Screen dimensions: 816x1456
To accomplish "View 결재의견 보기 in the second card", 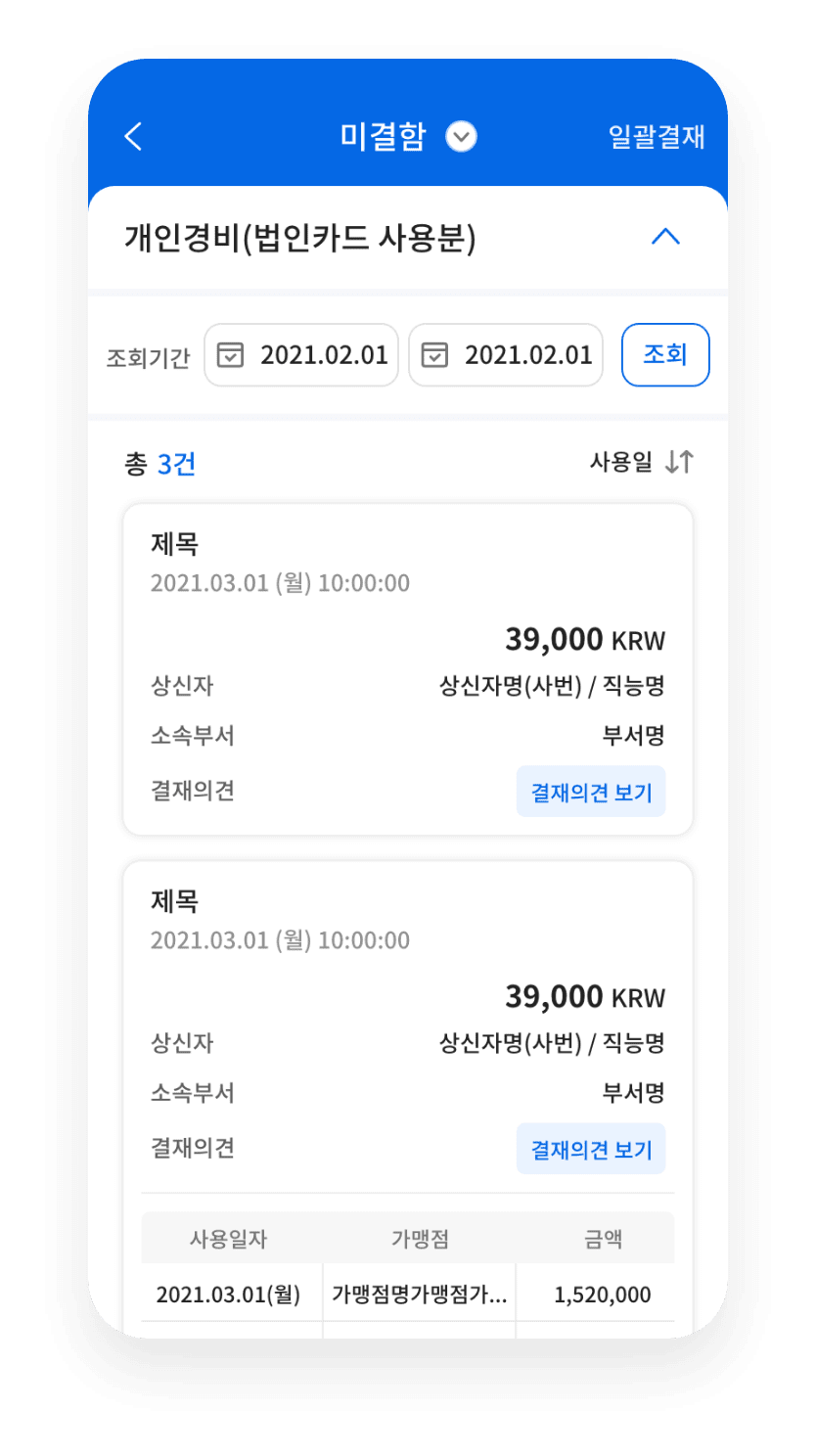I will click(x=591, y=1149).
